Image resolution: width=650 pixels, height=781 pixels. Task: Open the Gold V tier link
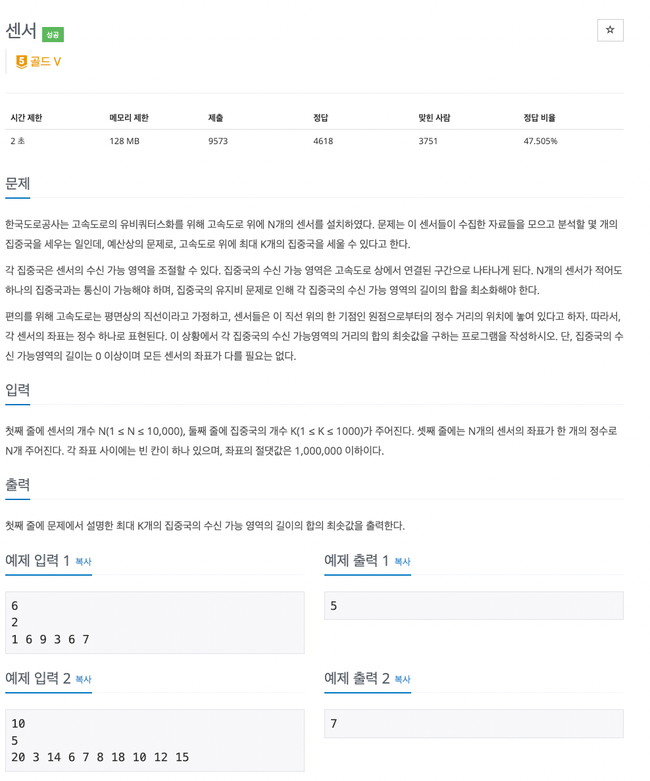pyautogui.click(x=40, y=62)
